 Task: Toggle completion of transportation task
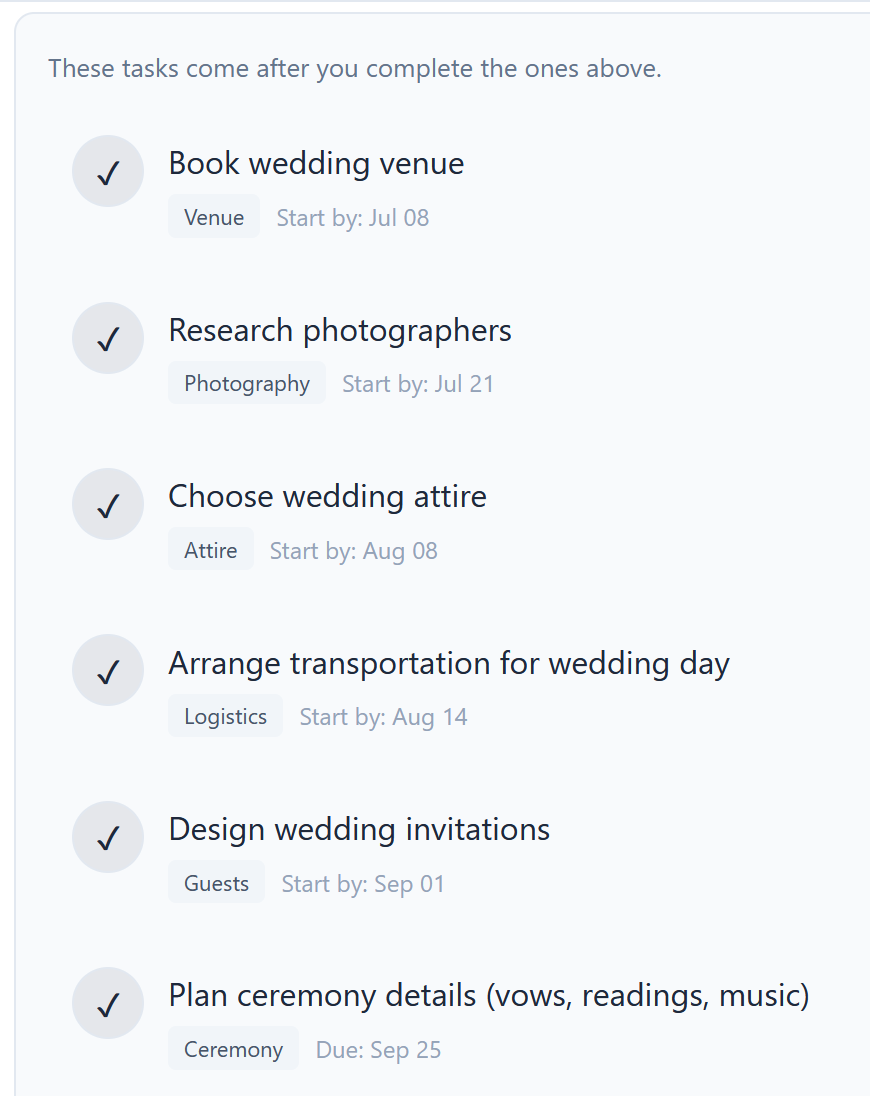tap(107, 670)
